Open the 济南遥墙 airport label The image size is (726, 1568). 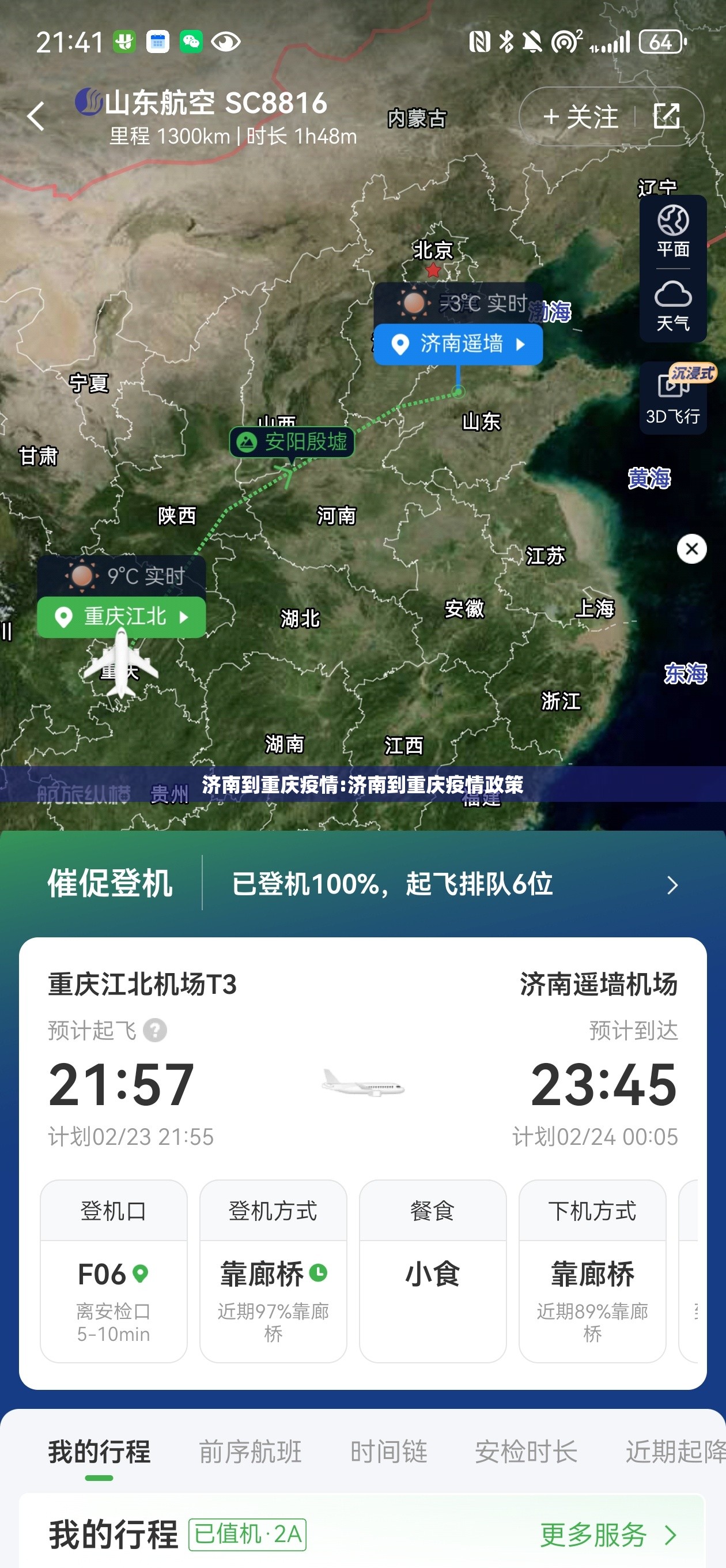458,345
